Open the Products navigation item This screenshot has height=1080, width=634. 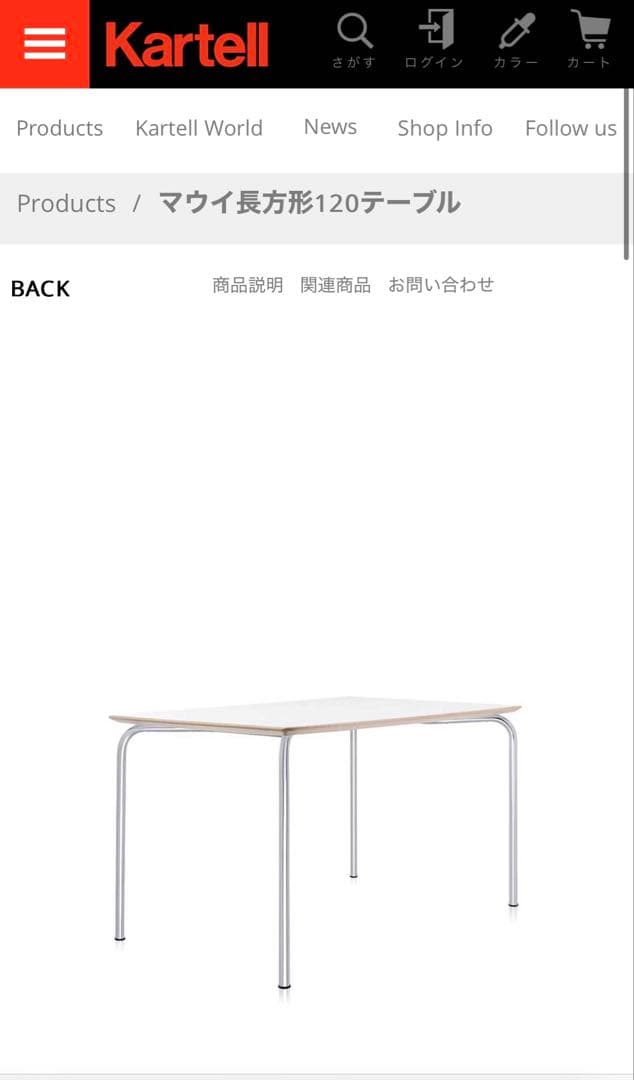[60, 128]
